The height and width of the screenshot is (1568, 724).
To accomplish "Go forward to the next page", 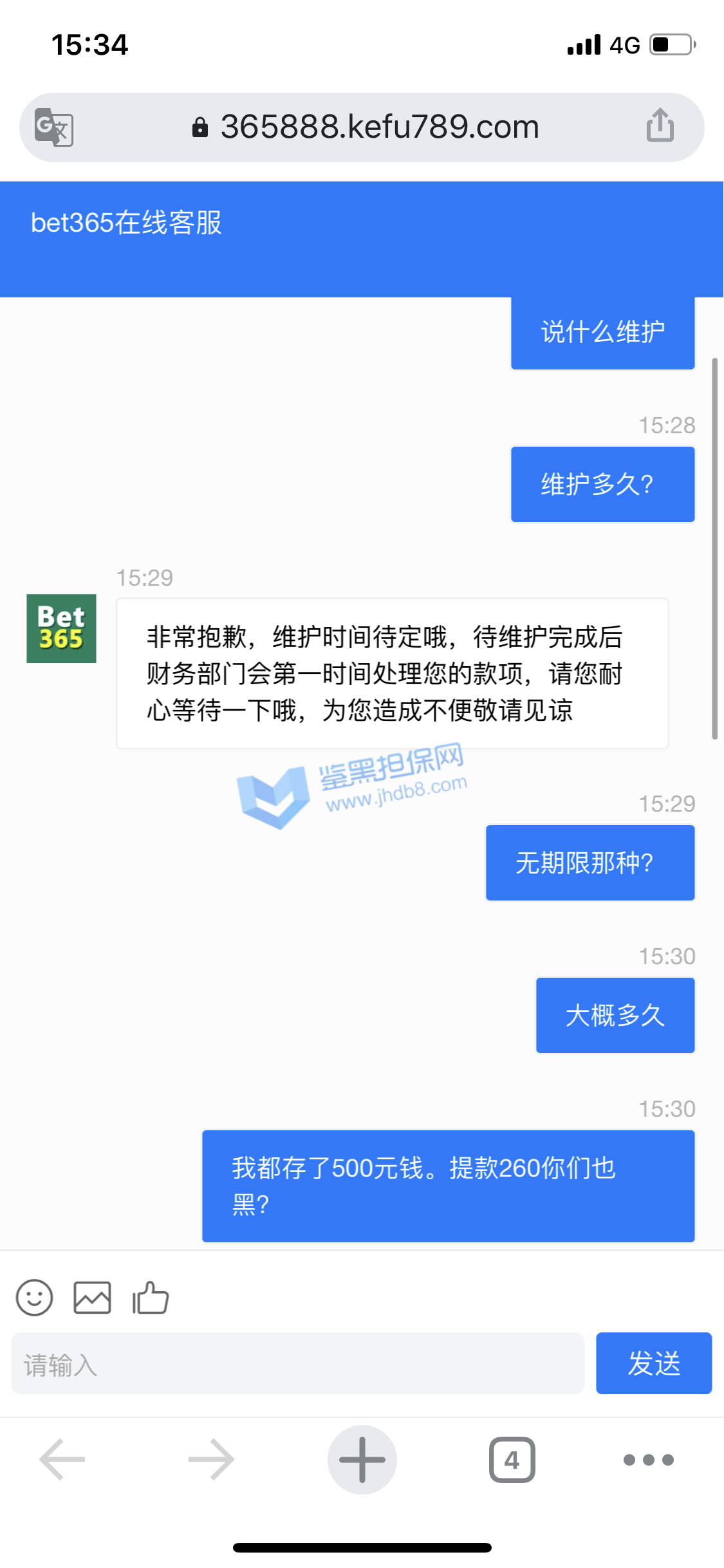I will pos(211,1460).
